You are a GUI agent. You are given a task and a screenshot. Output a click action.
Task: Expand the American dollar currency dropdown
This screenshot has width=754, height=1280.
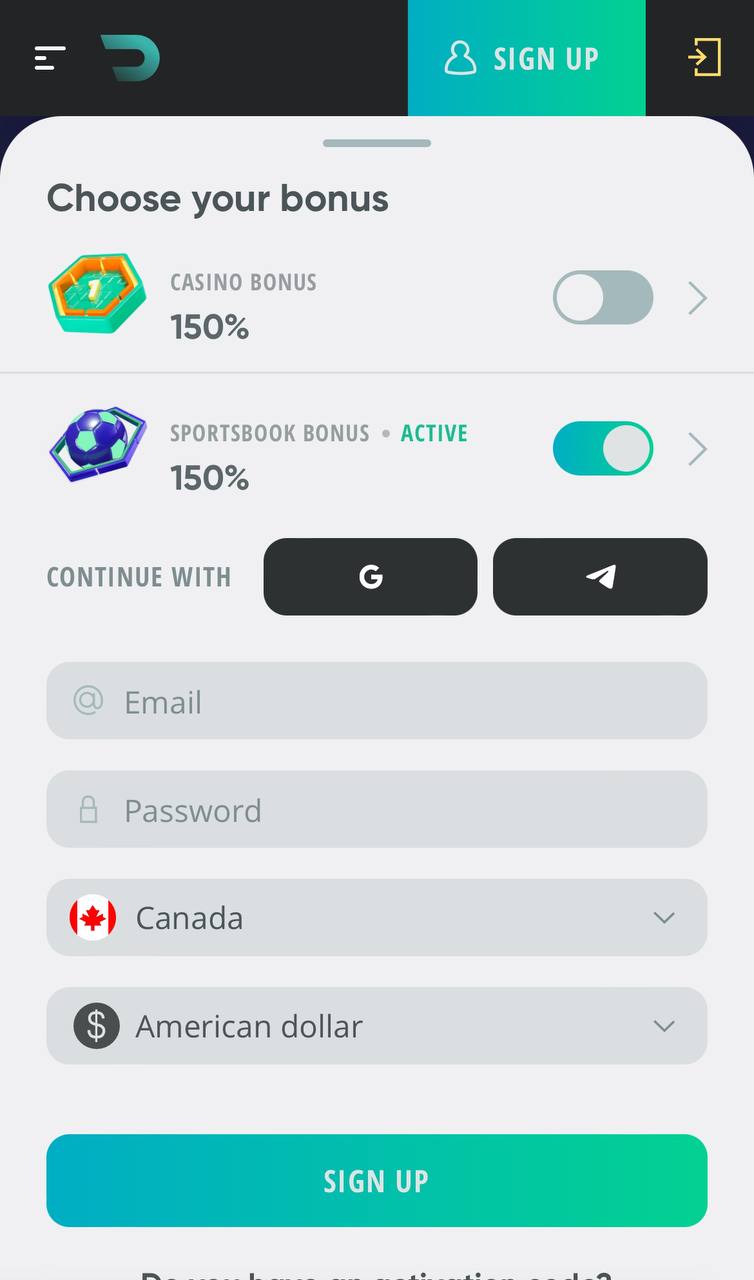coord(377,1026)
